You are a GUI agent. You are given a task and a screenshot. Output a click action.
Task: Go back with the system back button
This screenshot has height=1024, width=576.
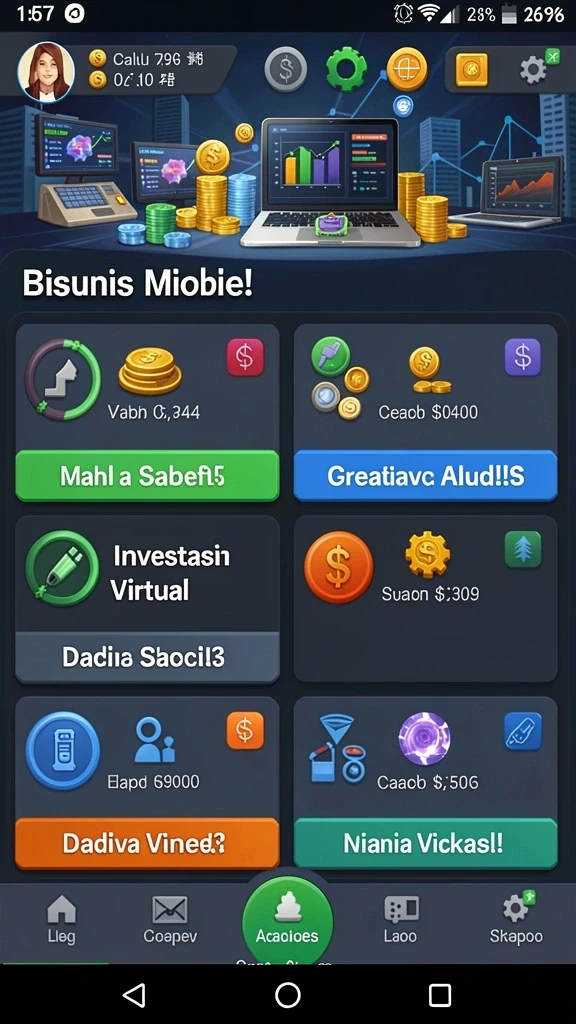[134, 995]
